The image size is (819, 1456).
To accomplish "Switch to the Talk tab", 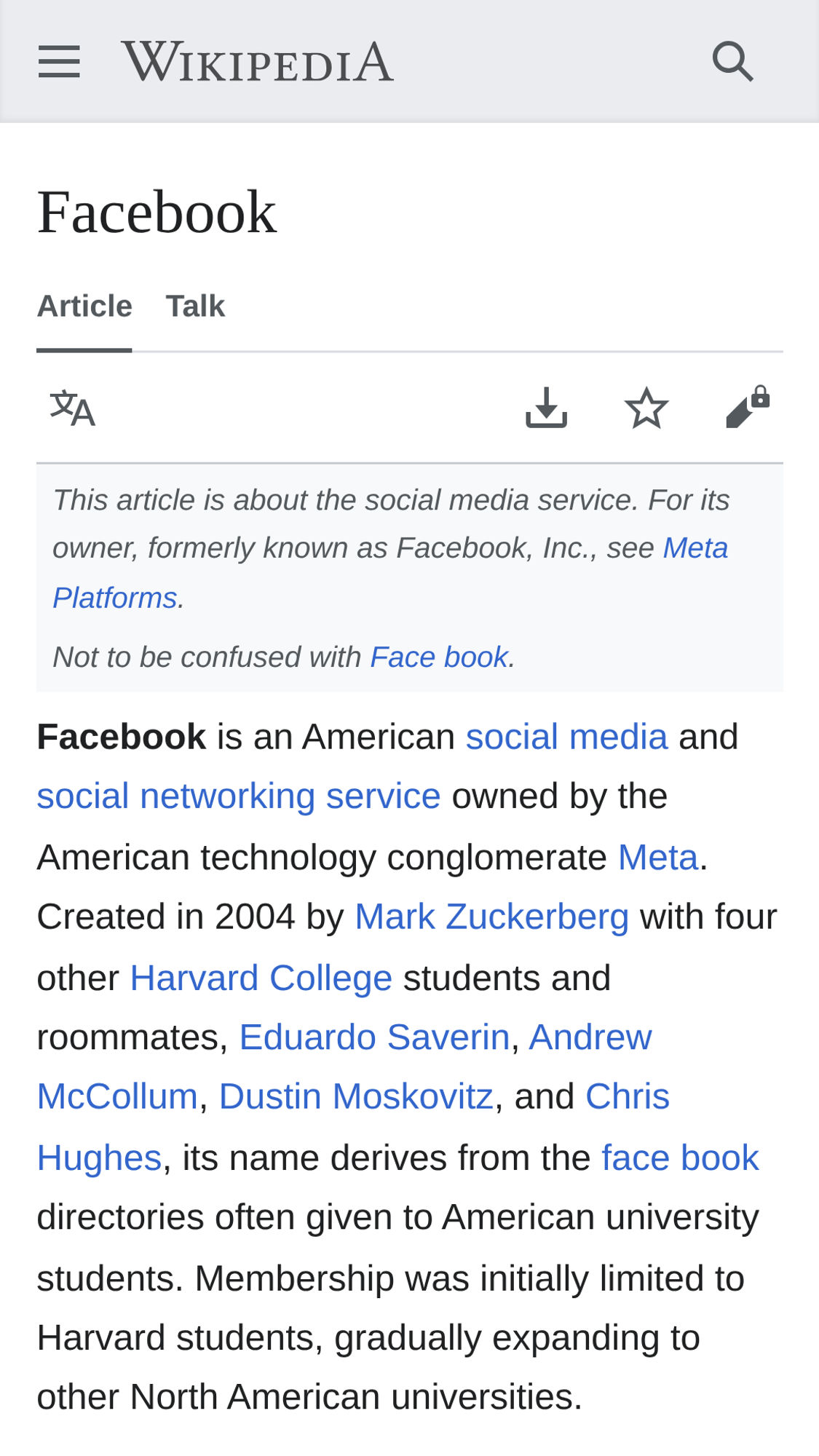I will coord(195,306).
